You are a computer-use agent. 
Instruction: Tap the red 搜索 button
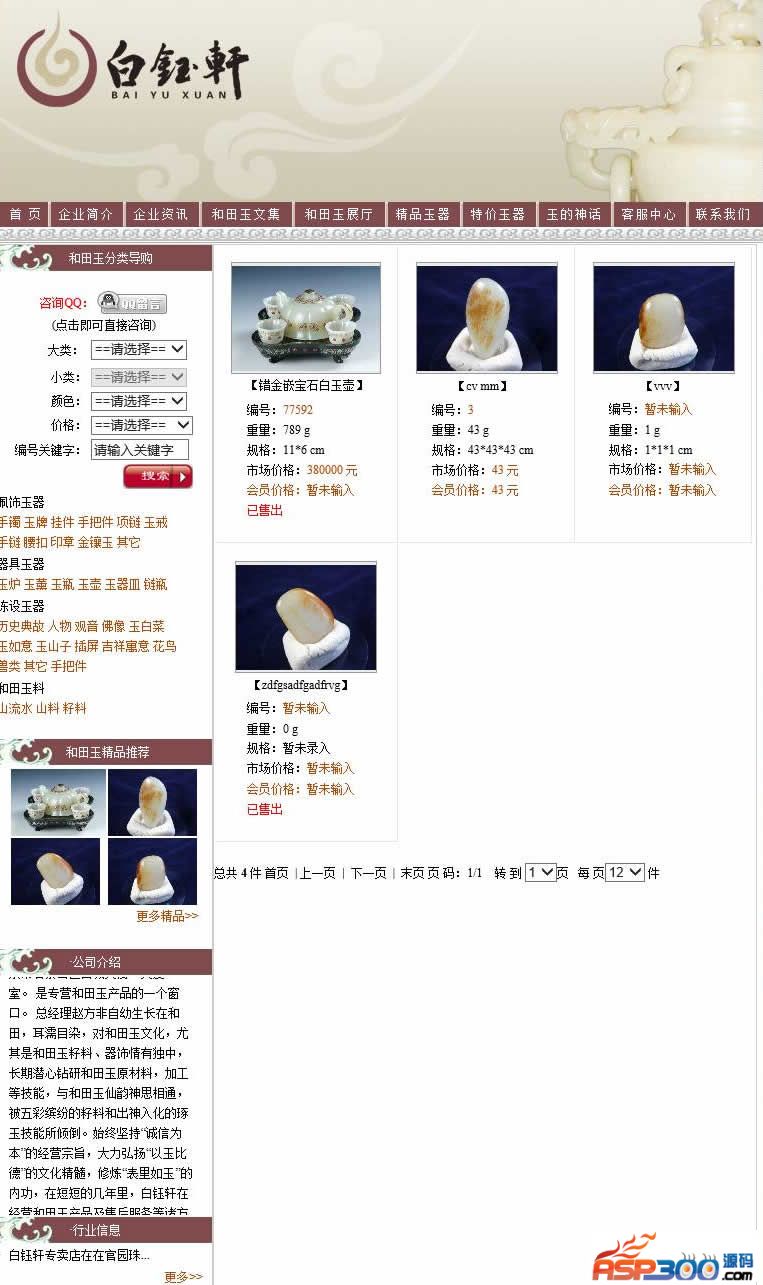point(157,476)
